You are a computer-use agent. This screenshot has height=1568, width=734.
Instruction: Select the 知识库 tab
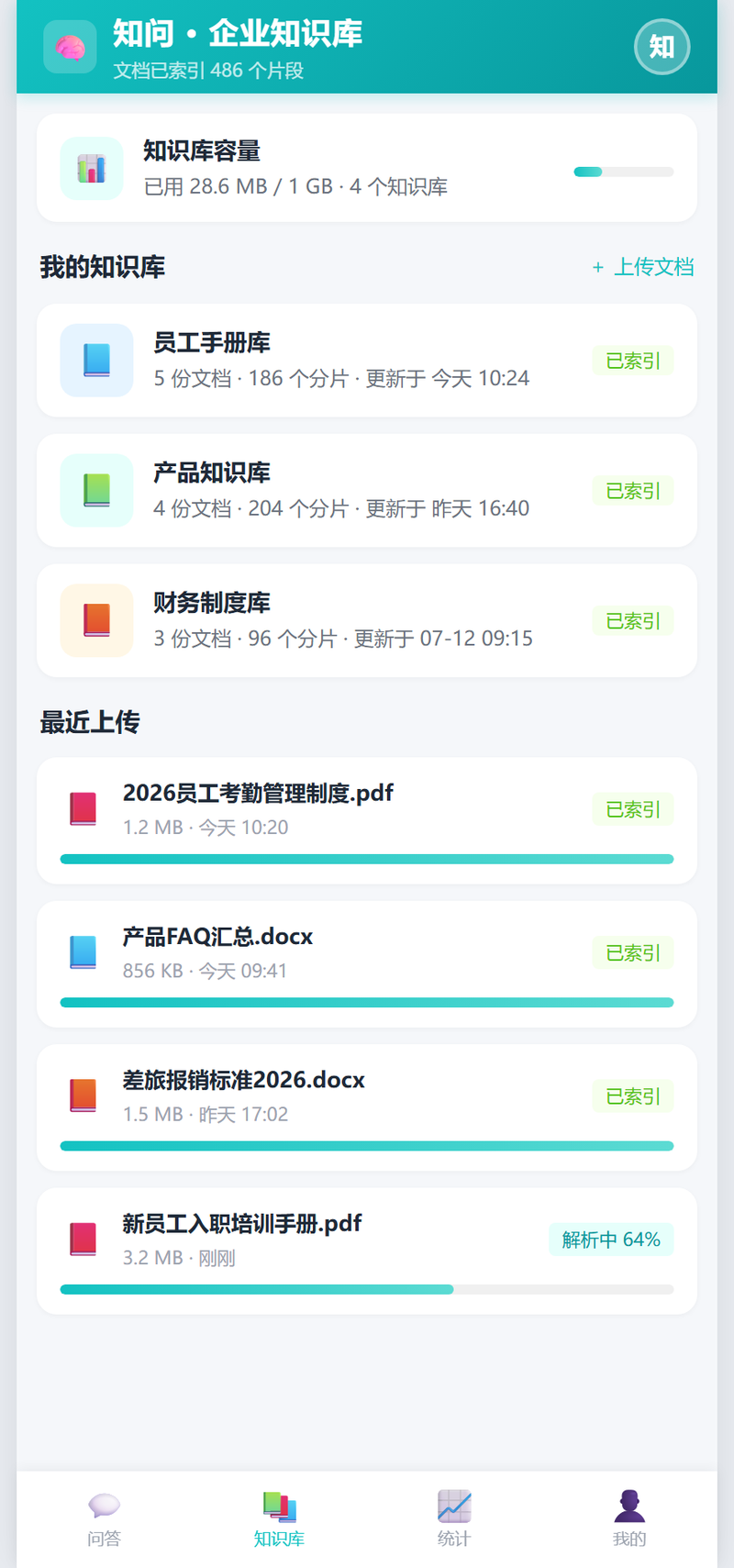(279, 1519)
